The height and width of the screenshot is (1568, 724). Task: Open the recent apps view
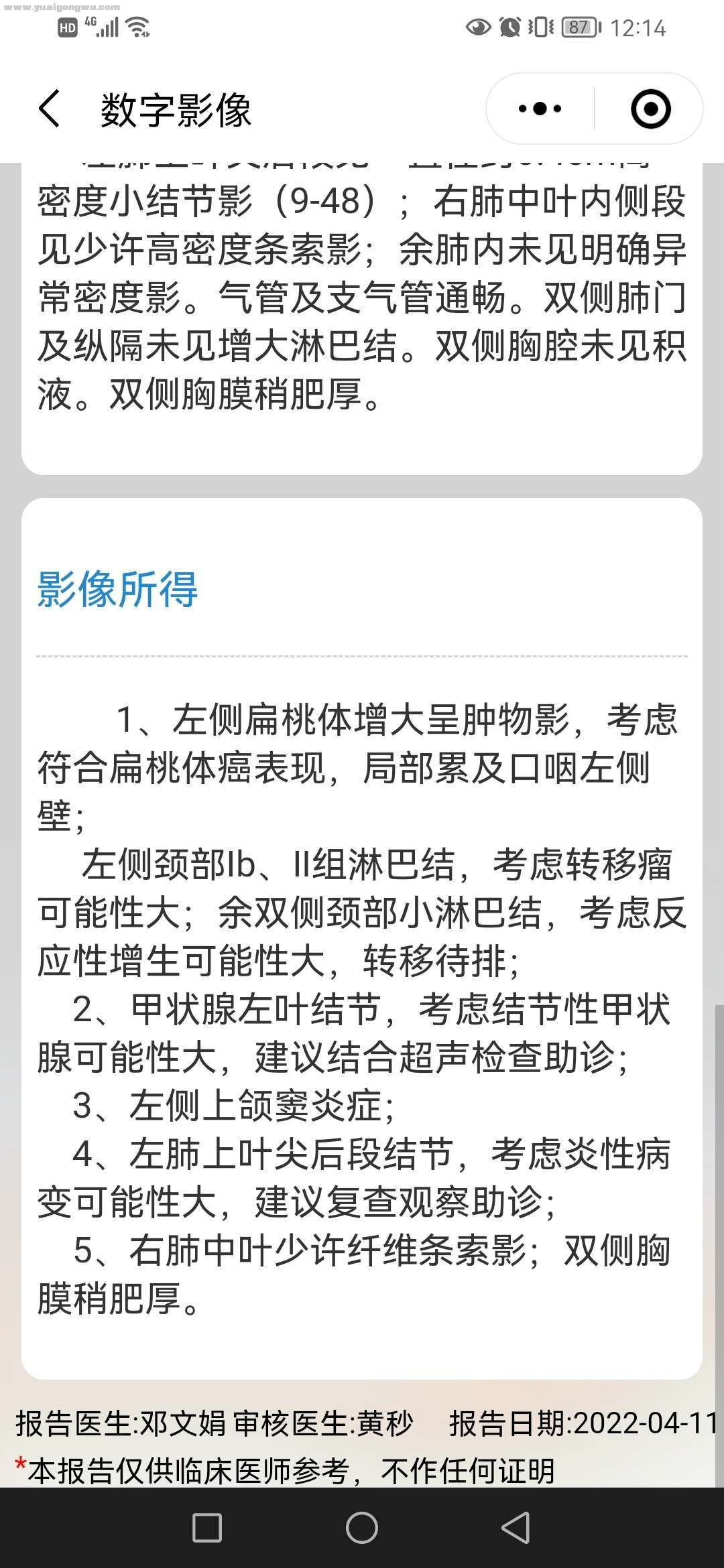tap(207, 1528)
